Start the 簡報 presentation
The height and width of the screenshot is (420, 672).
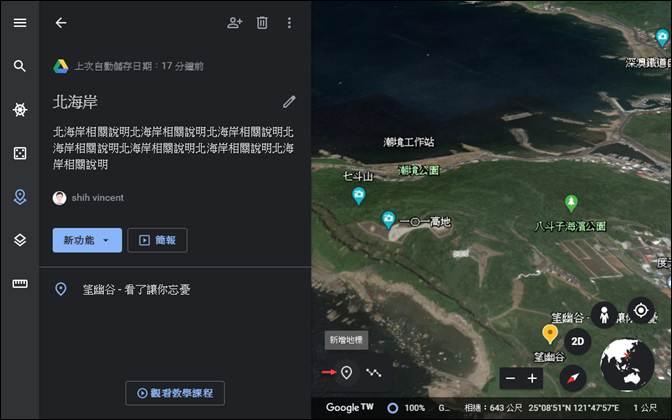click(x=158, y=240)
